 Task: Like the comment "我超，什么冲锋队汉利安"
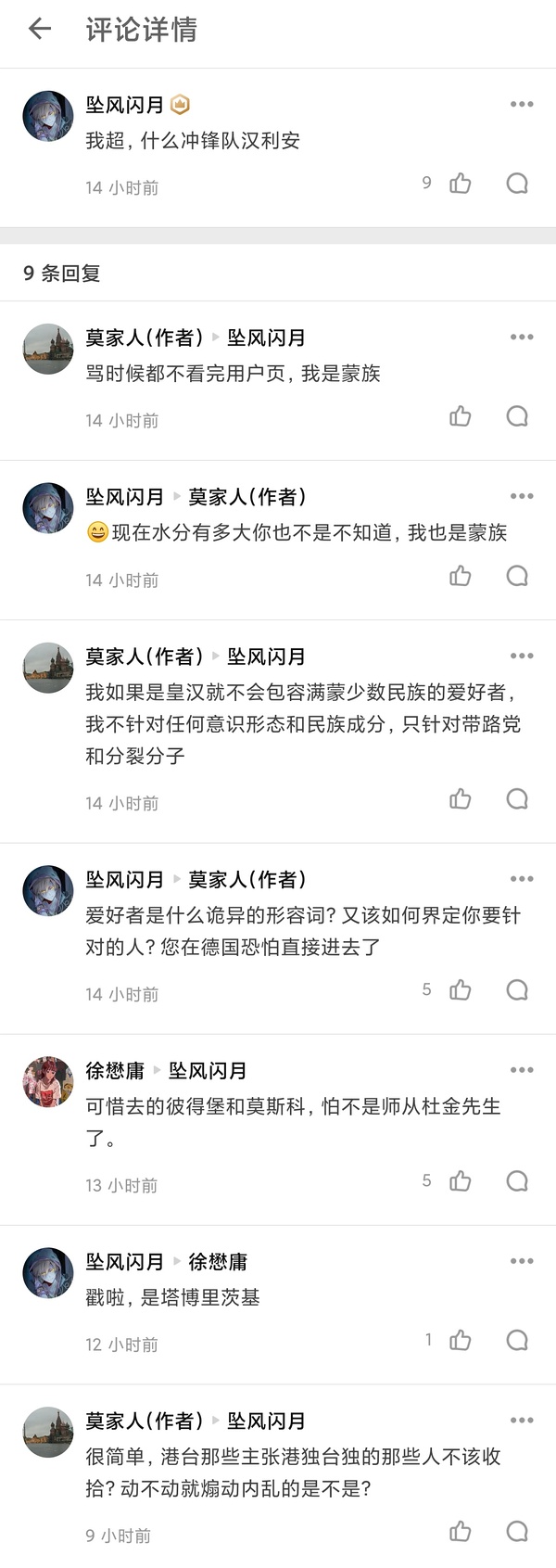[x=461, y=184]
